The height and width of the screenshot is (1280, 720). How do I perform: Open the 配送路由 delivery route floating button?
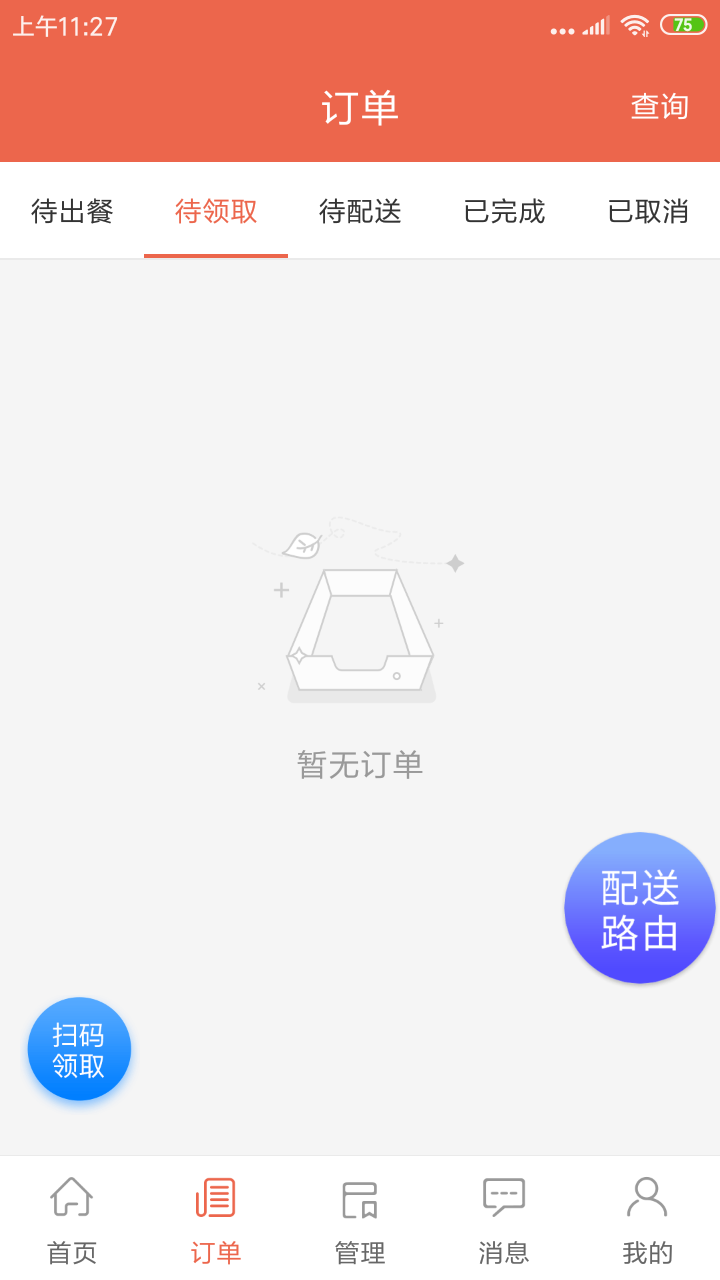640,907
